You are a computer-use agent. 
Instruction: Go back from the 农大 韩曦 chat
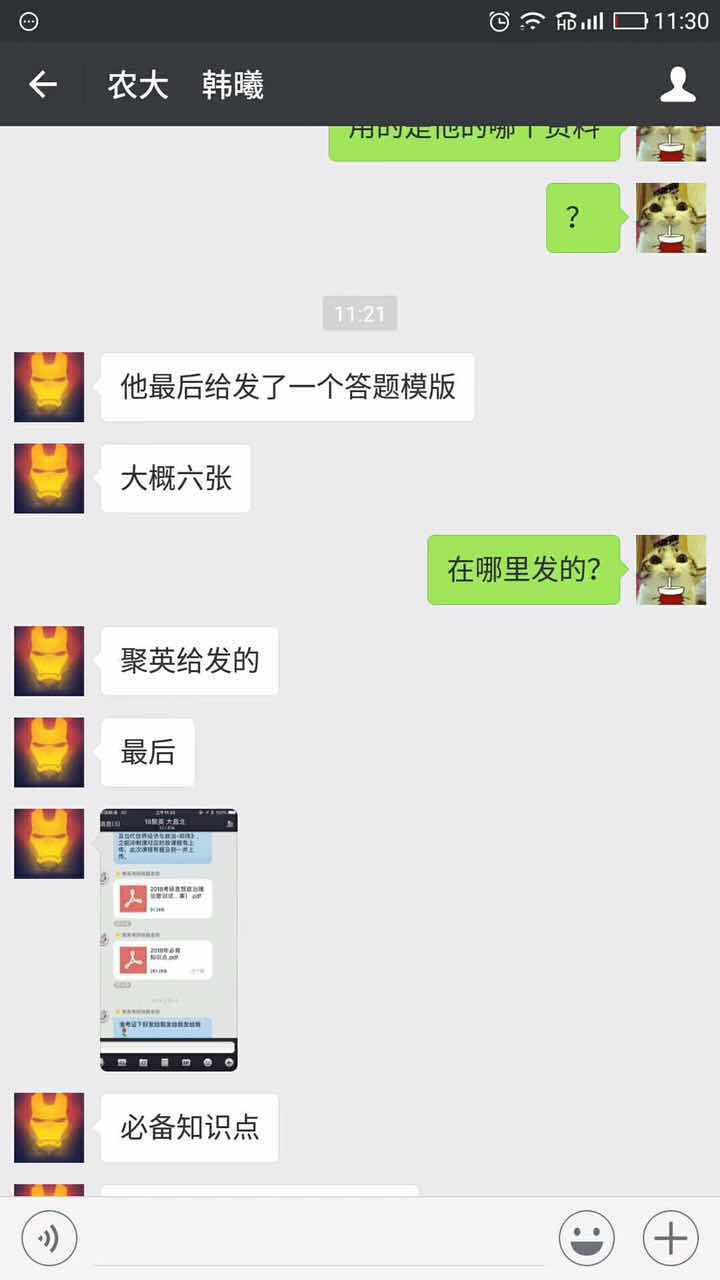click(42, 85)
